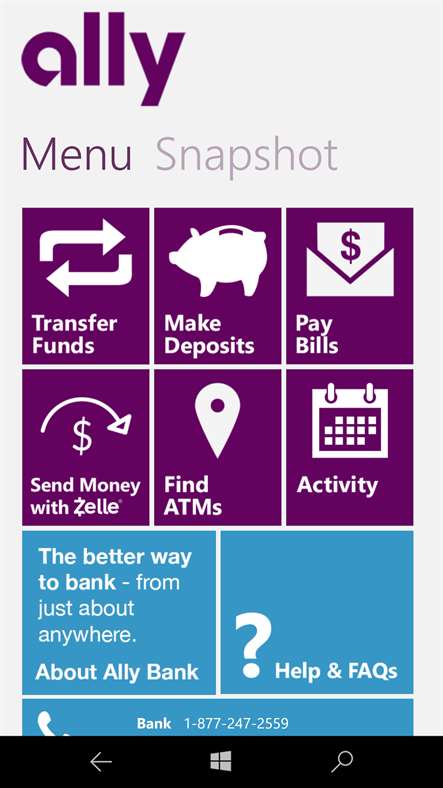This screenshot has width=443, height=788.
Task: Open Send Money with Zelle
Action: [85, 447]
